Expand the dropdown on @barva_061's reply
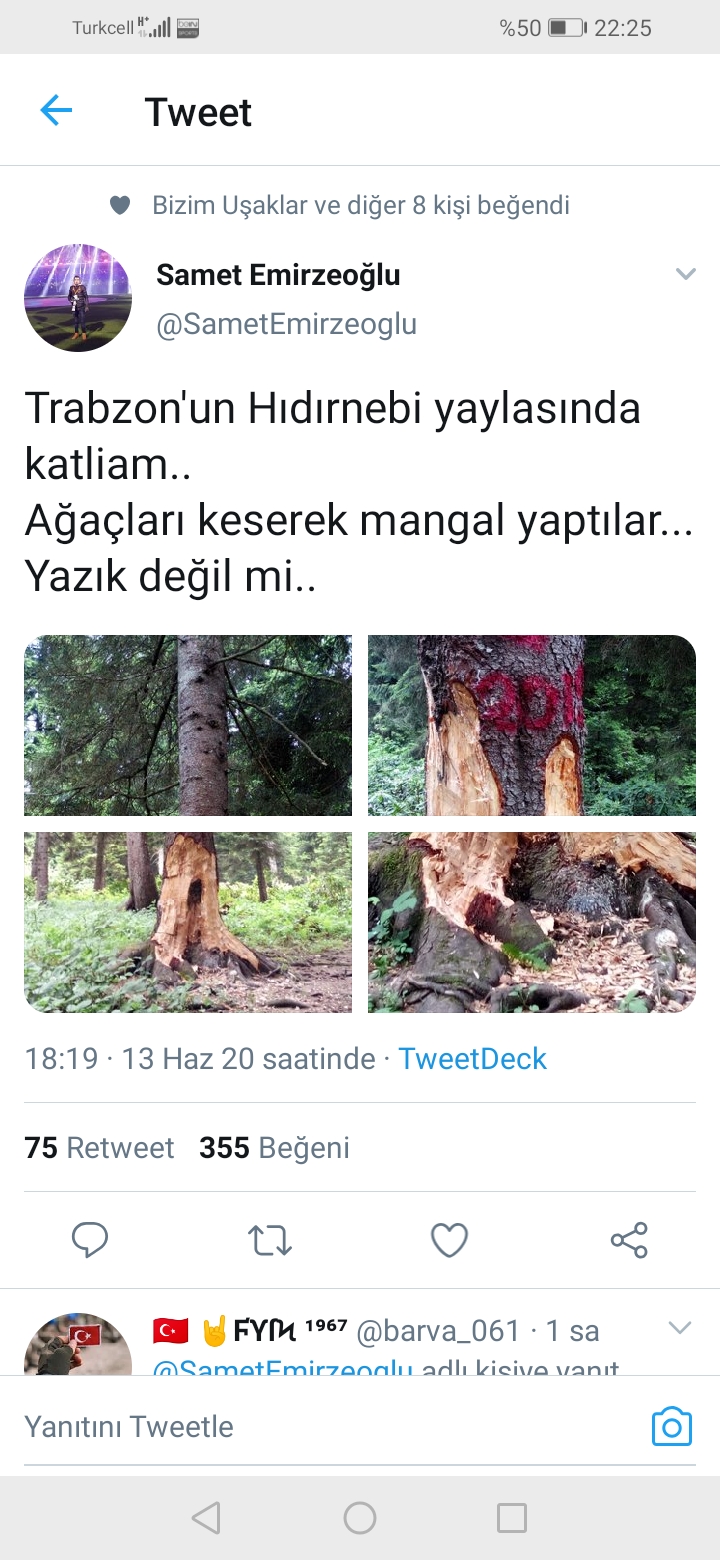Image resolution: width=720 pixels, height=1560 pixels. [x=680, y=1328]
